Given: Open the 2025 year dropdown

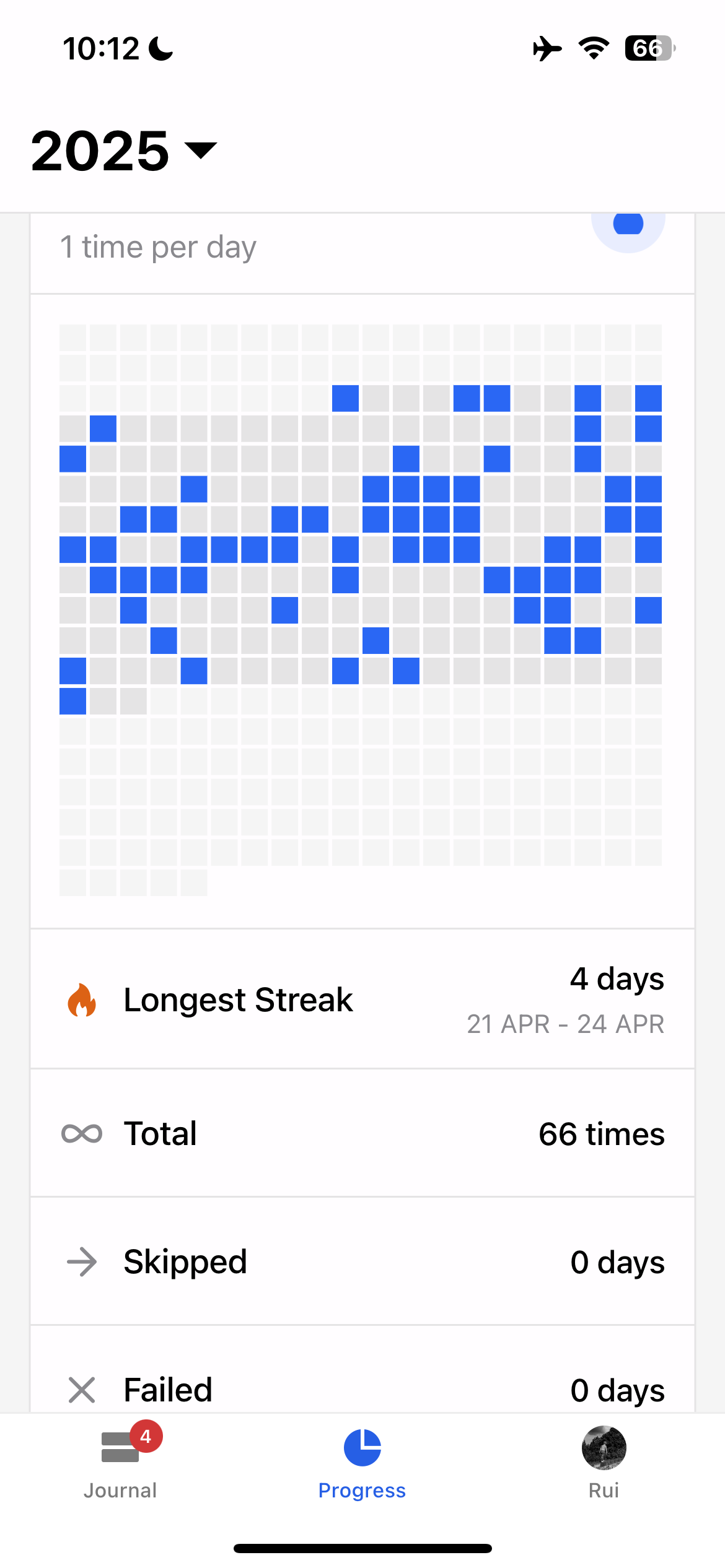Looking at the screenshot, I should click(x=124, y=150).
